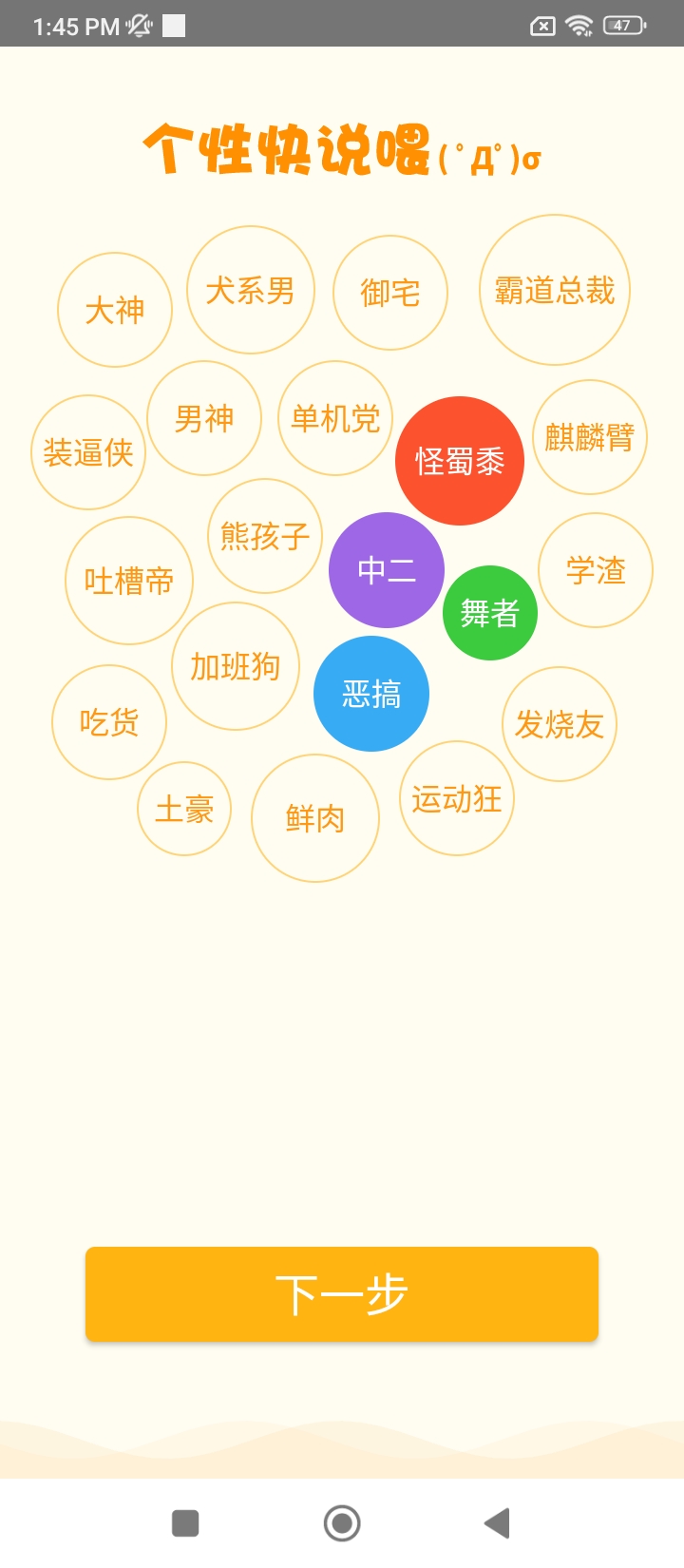The height and width of the screenshot is (1568, 684).
Task: Go back with the system back button
Action: point(497,1523)
